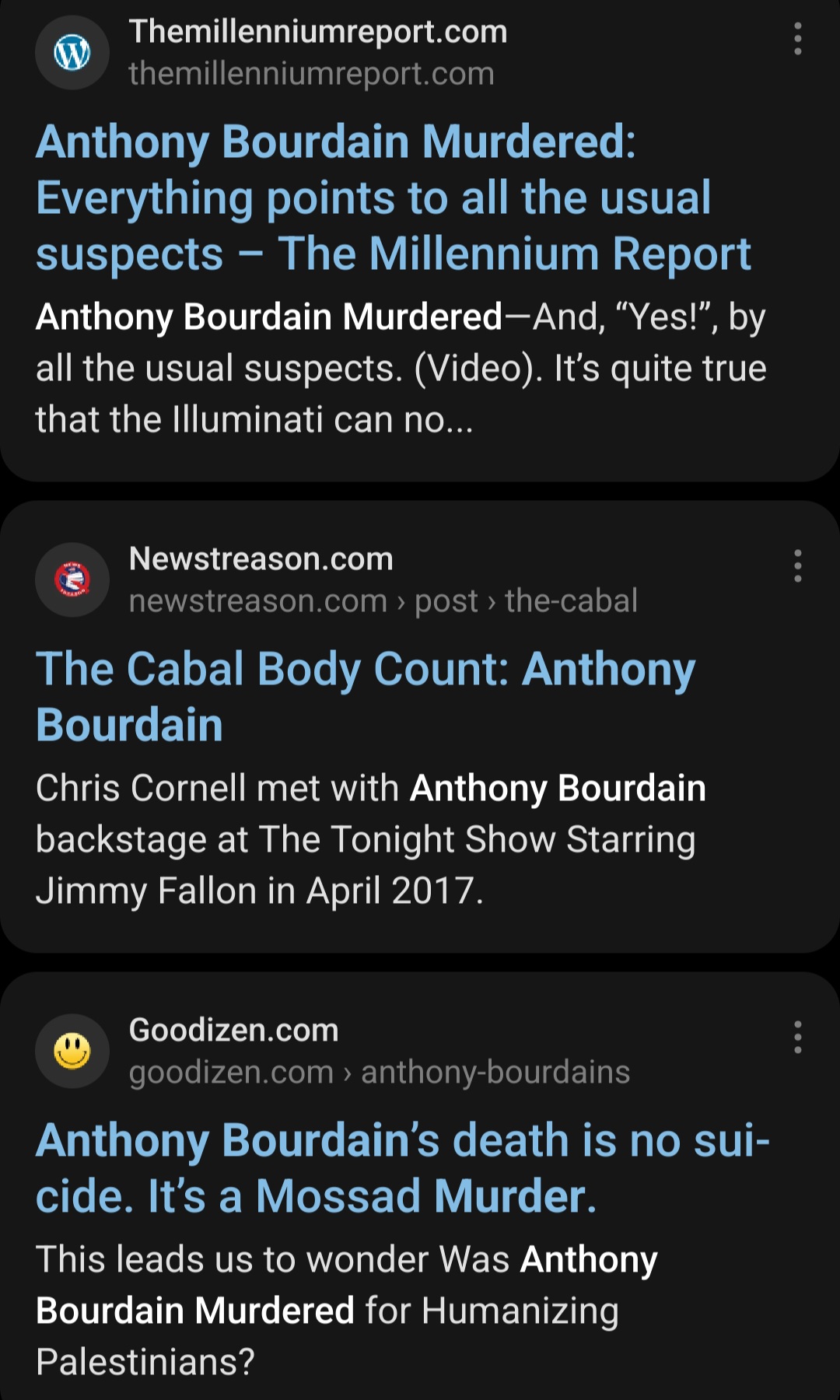Visit the Goodizen.com site header
840x1400 pixels.
(x=333, y=1051)
